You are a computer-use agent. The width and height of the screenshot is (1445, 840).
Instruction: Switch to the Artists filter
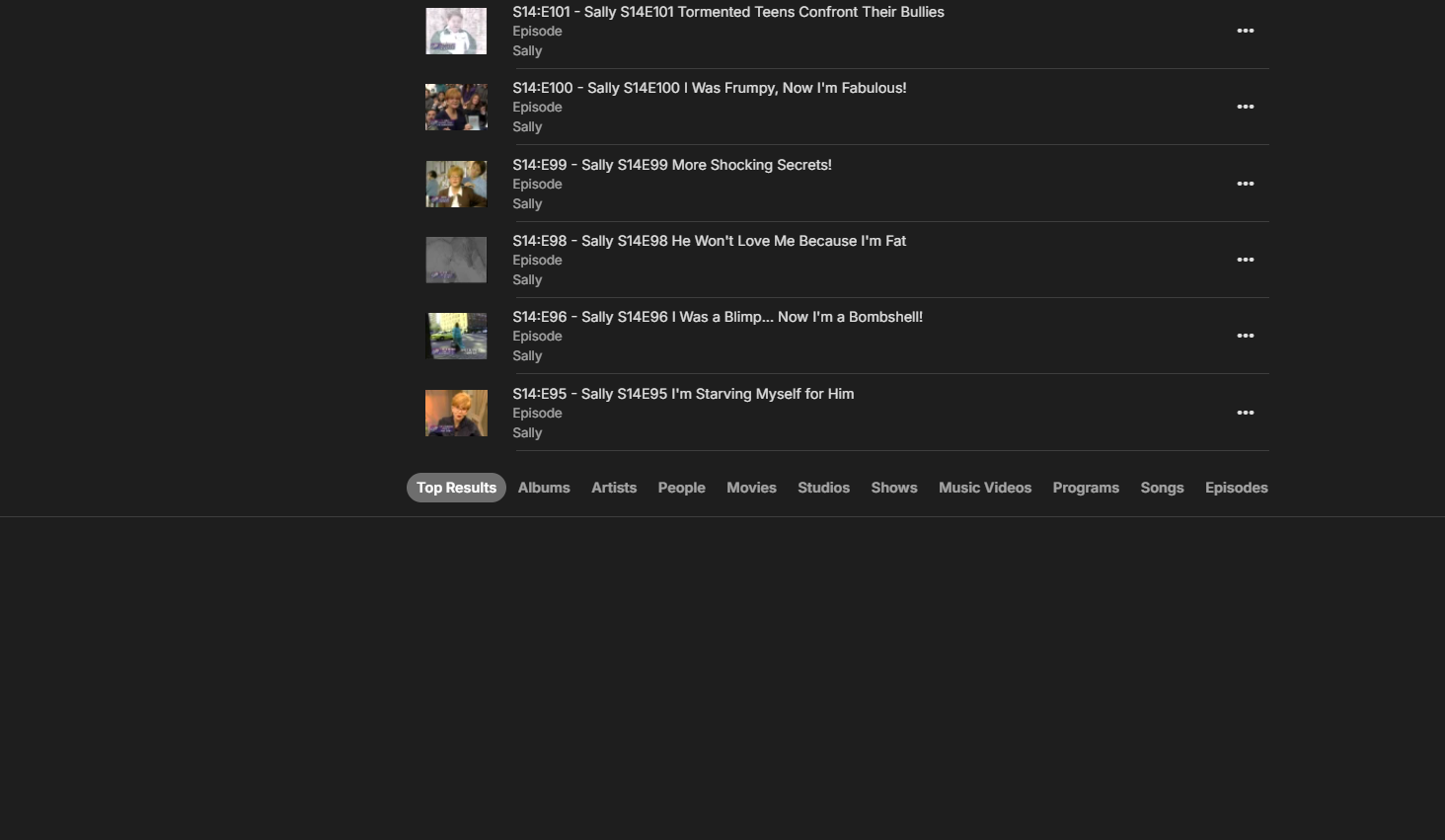[614, 488]
